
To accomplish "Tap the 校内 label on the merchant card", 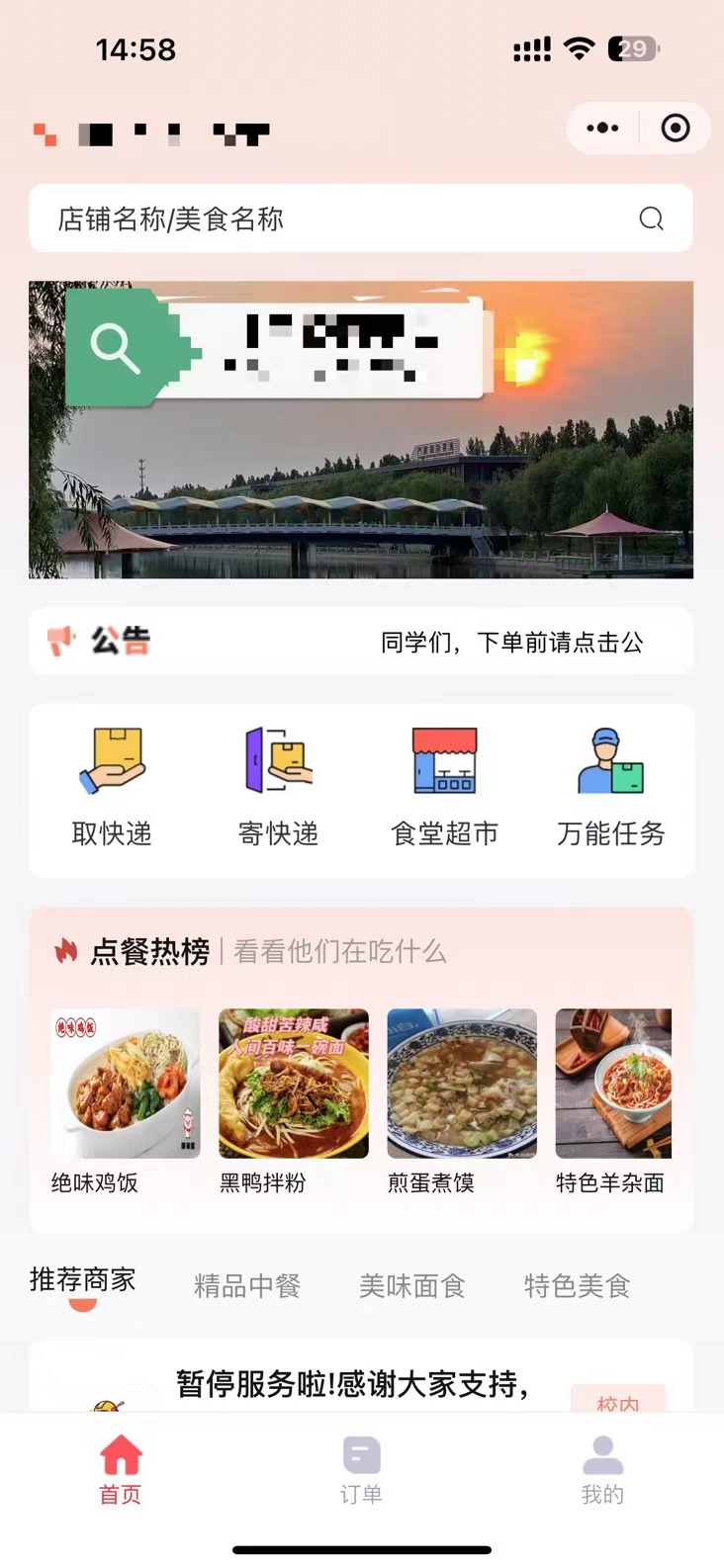I will pyautogui.click(x=618, y=1404).
